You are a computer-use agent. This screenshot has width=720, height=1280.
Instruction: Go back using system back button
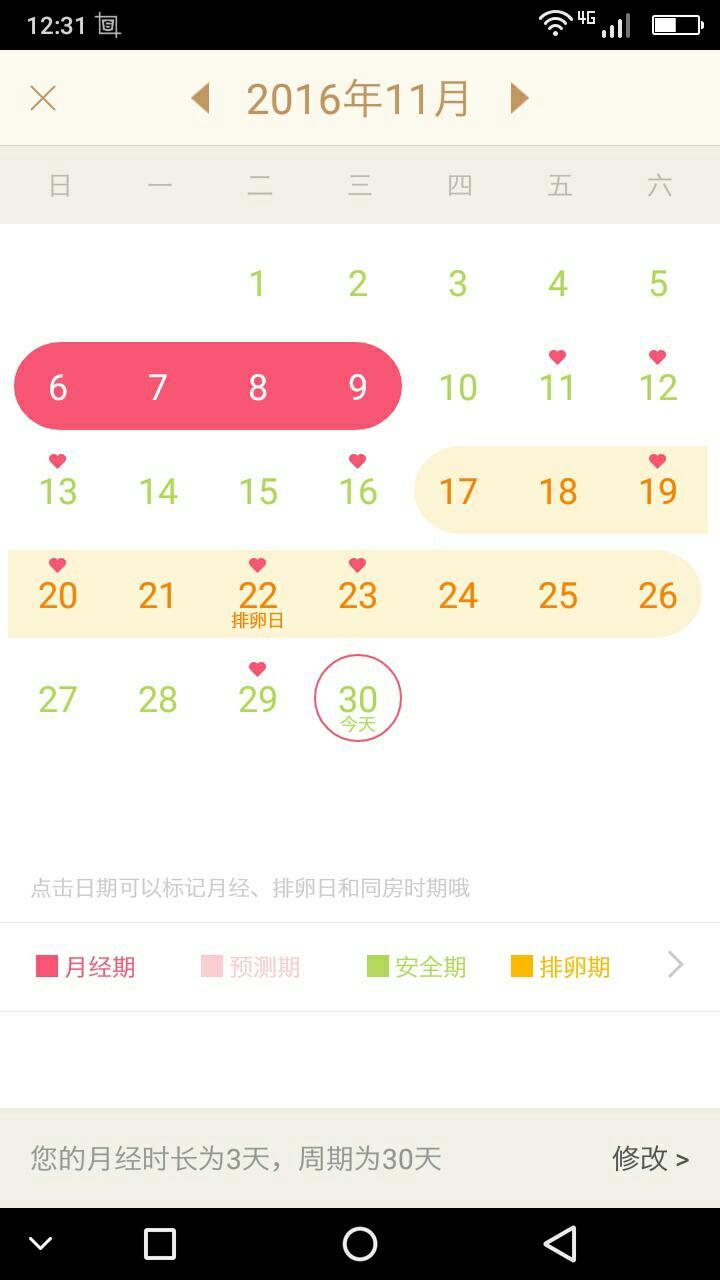coord(560,1244)
